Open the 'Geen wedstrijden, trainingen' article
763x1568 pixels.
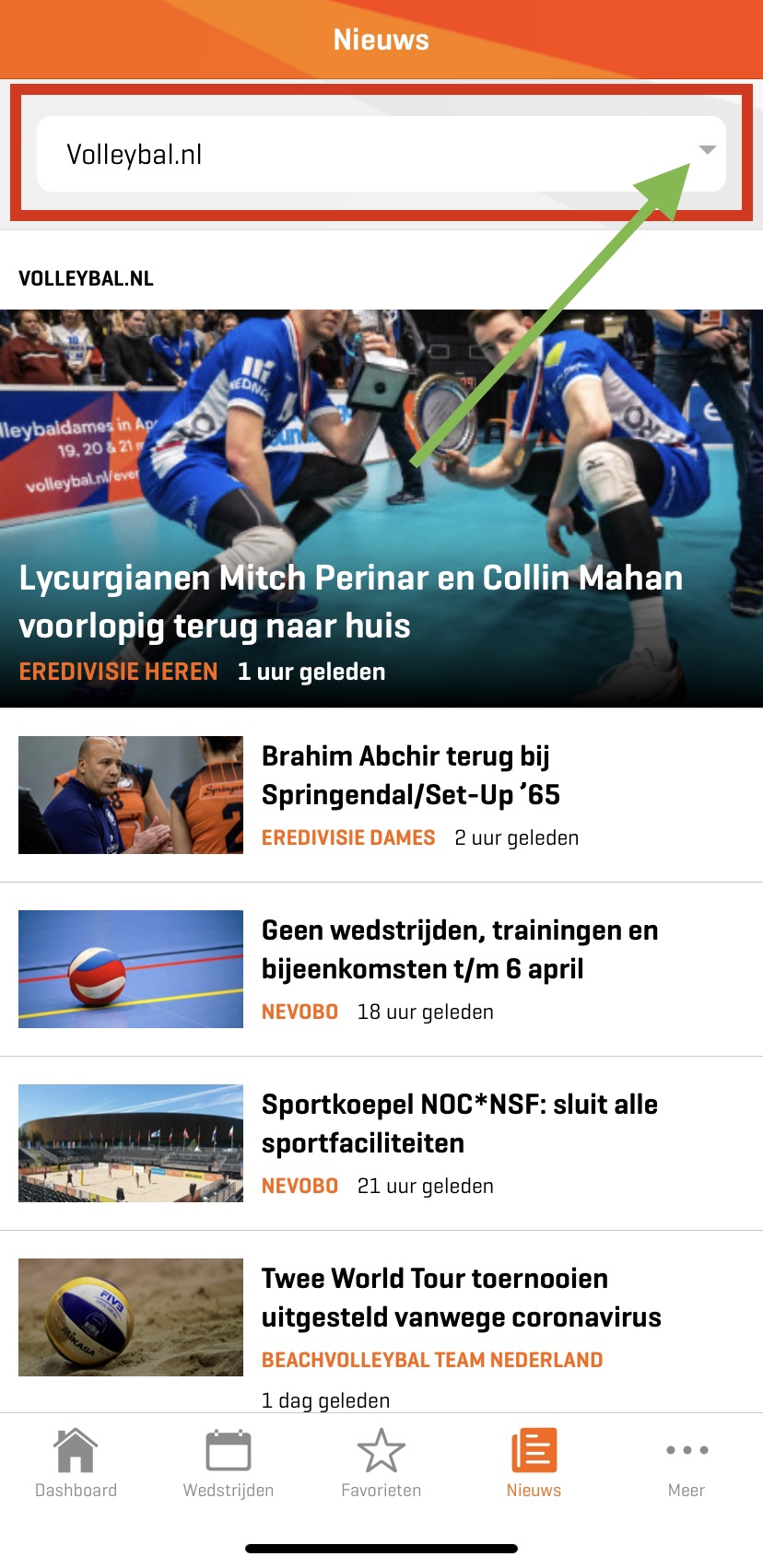(381, 969)
